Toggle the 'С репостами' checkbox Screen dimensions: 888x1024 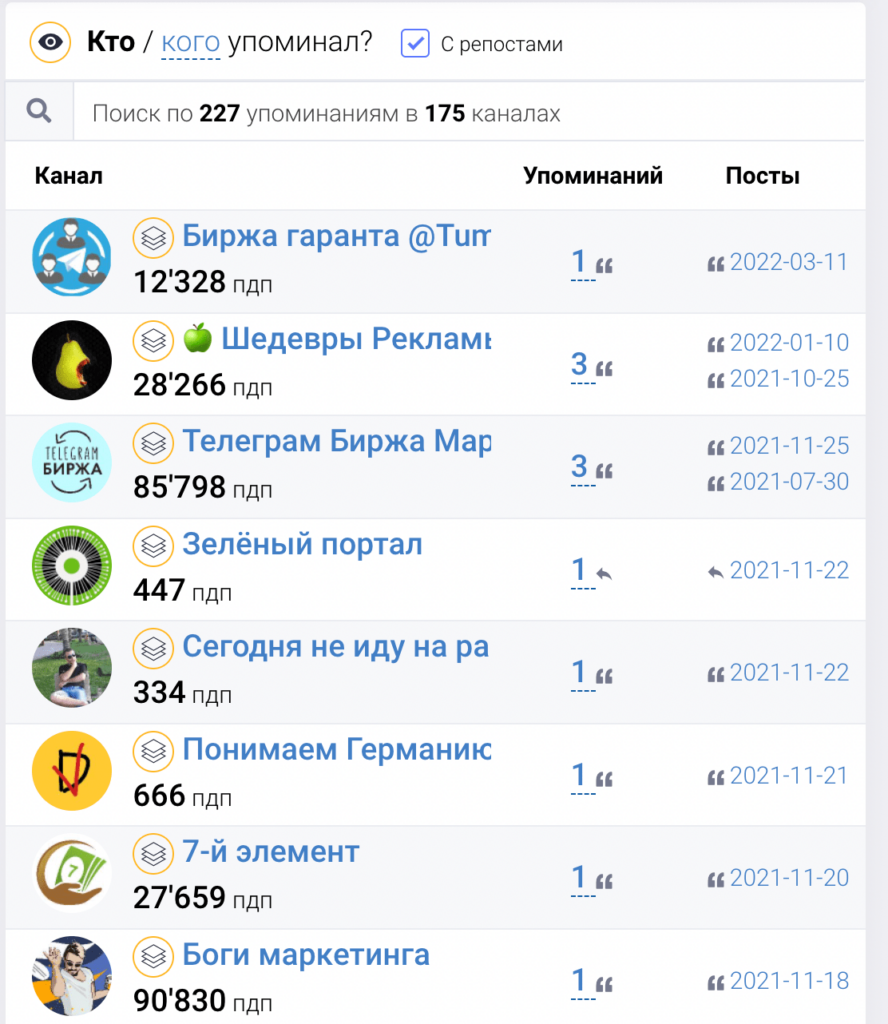415,44
